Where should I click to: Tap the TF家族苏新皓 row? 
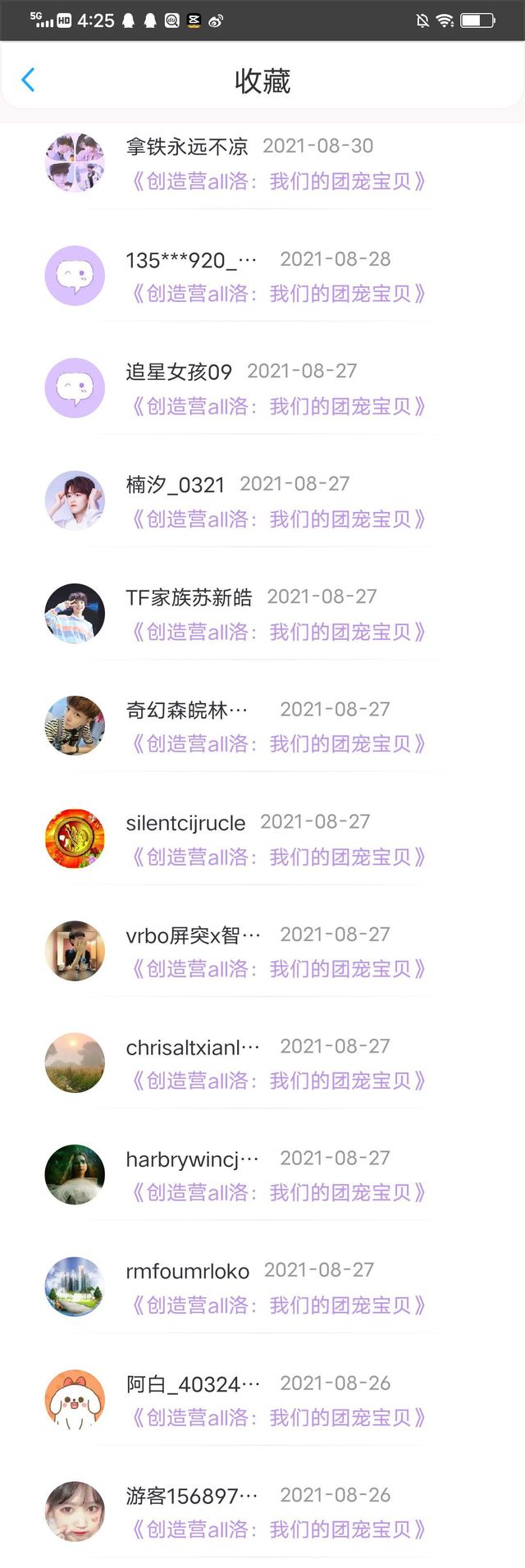coord(262,614)
